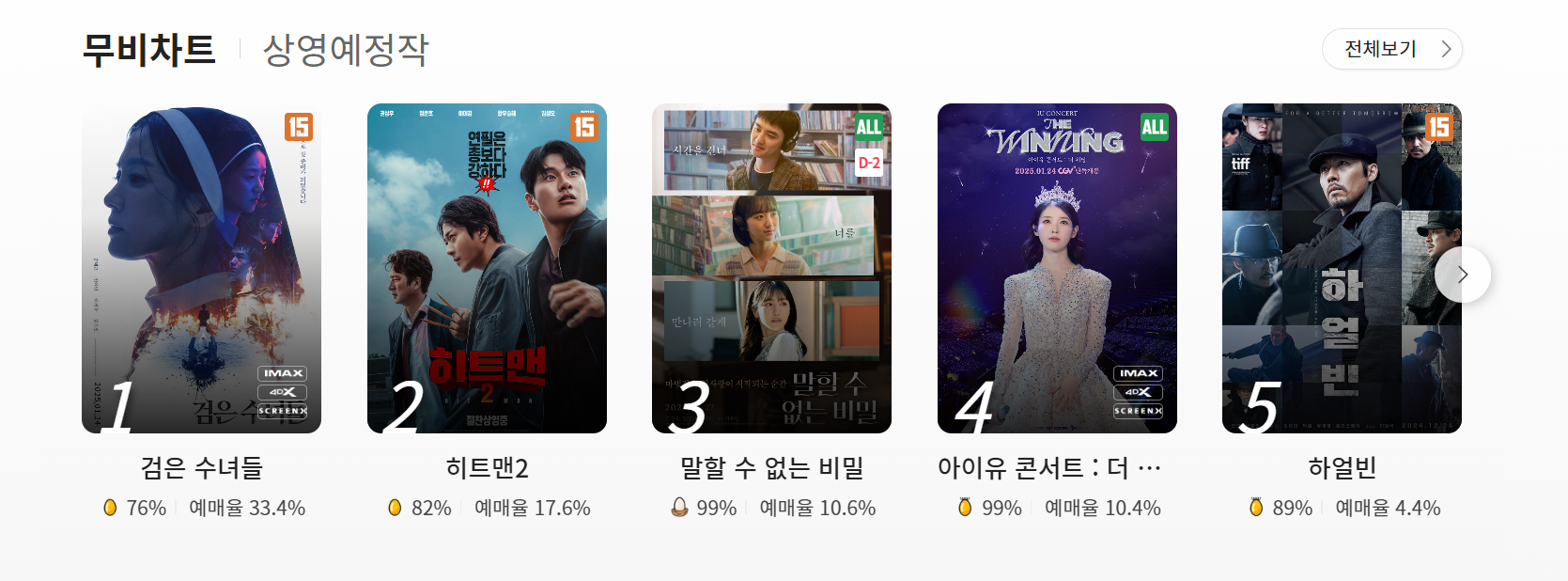The image size is (1568, 581).
Task: View the 말할 수 없는 비밀 movie card
Action: coord(771,268)
